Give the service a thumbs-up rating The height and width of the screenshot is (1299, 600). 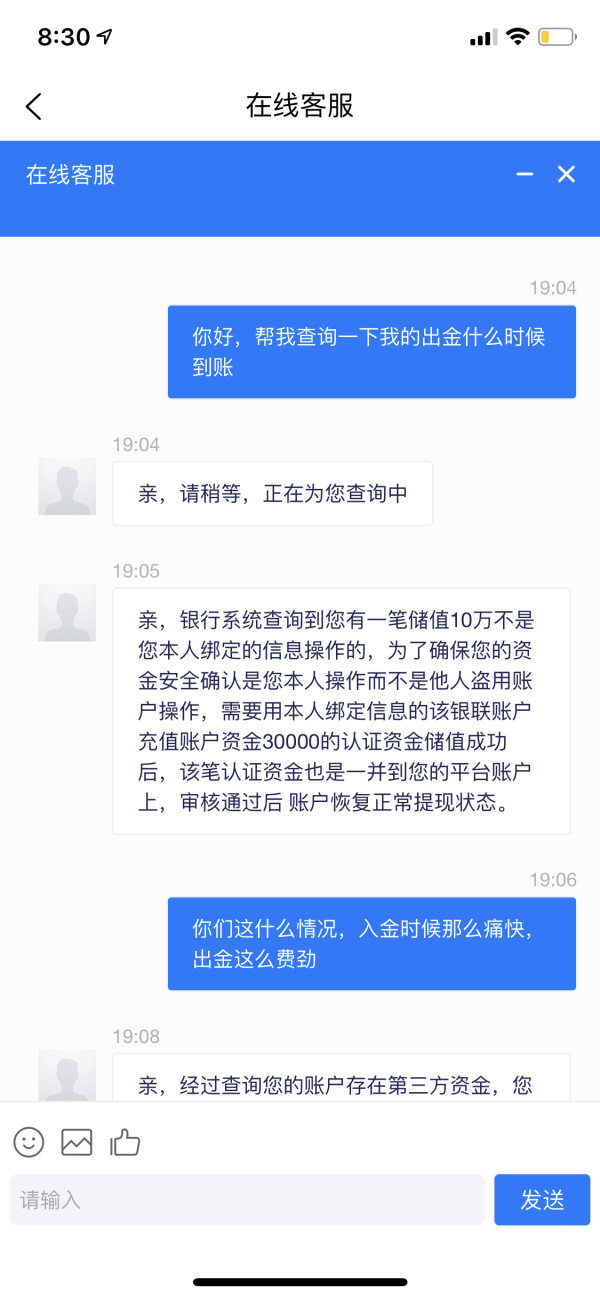(125, 1142)
